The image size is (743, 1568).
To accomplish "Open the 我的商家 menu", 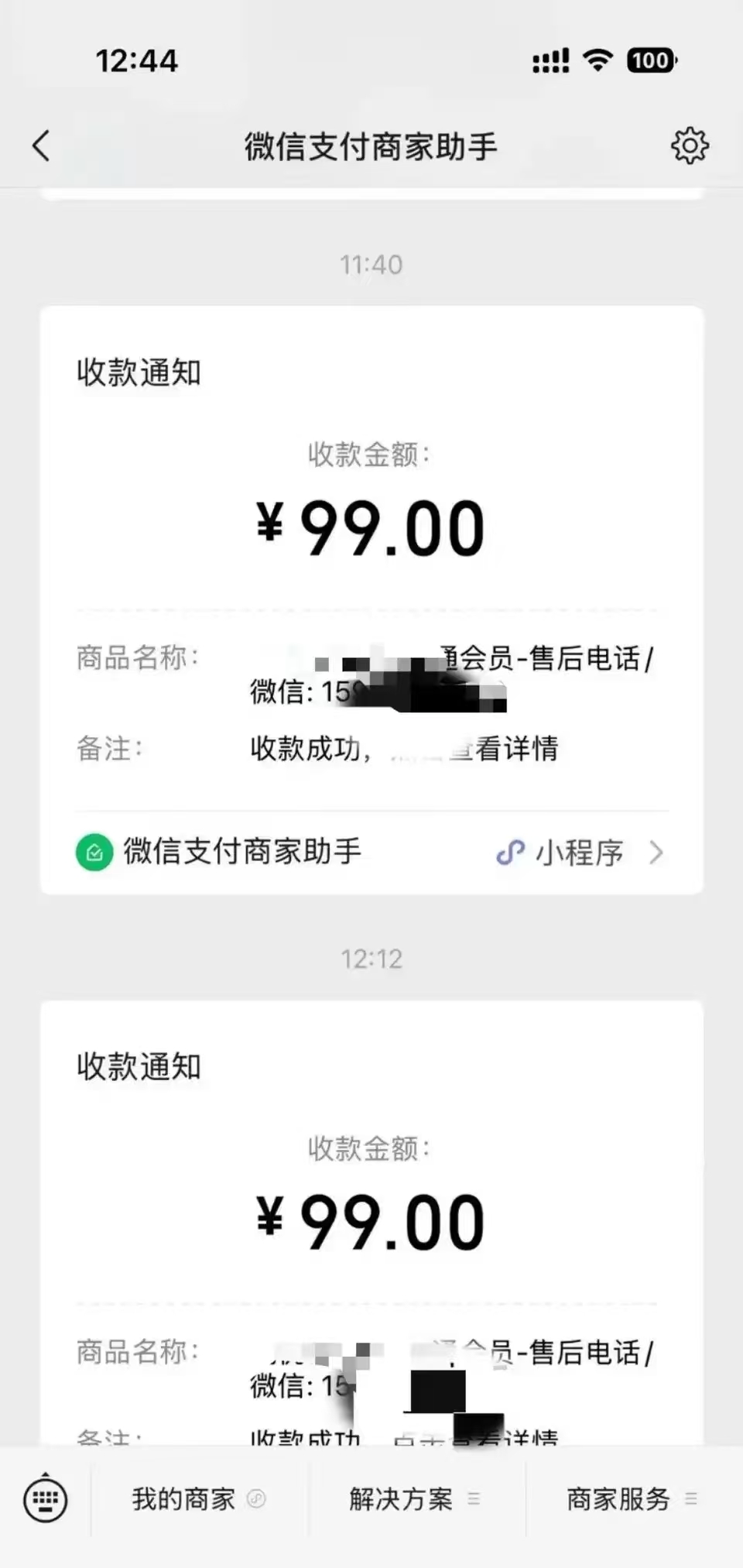I will [x=198, y=1500].
